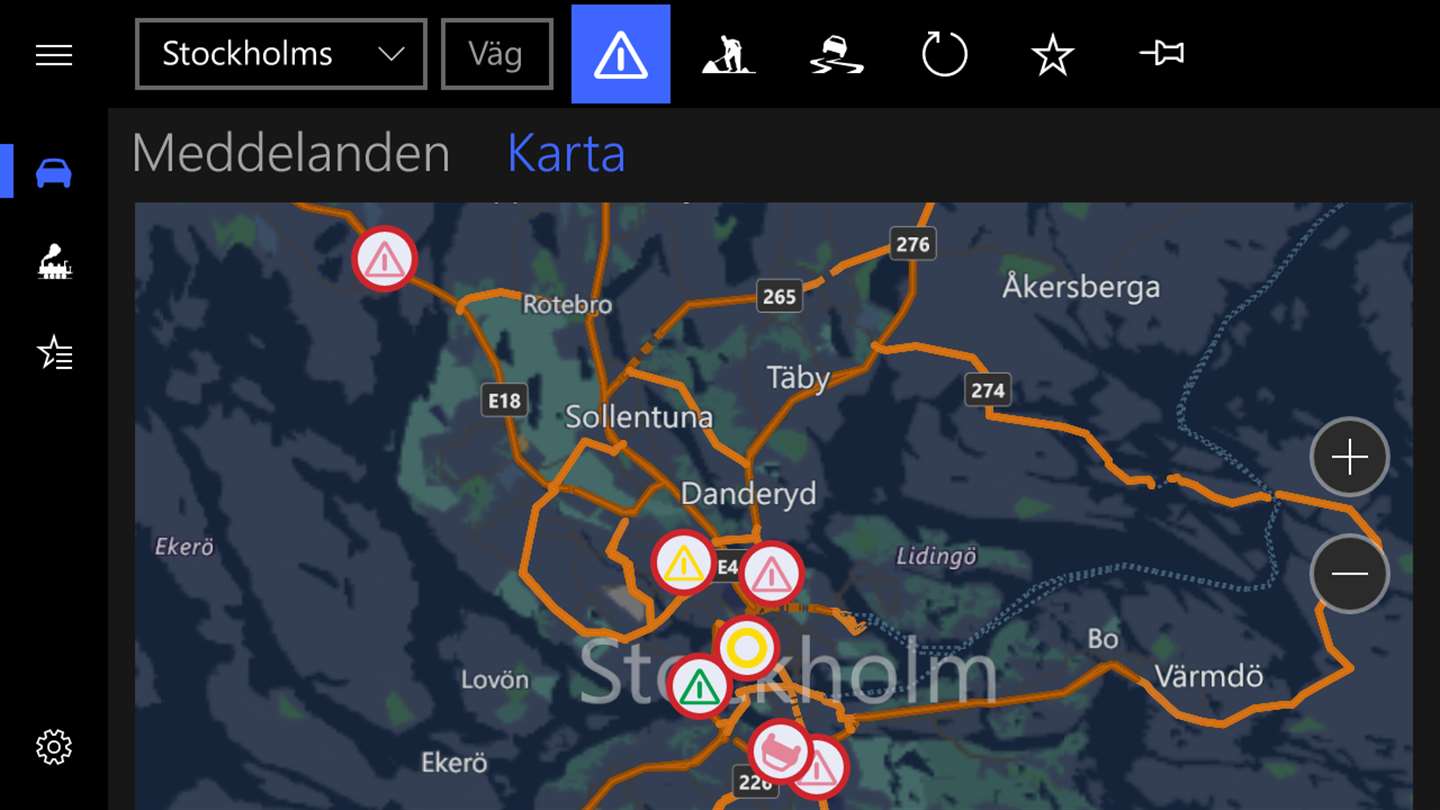Switch to the Meddelanden tab

tap(291, 153)
